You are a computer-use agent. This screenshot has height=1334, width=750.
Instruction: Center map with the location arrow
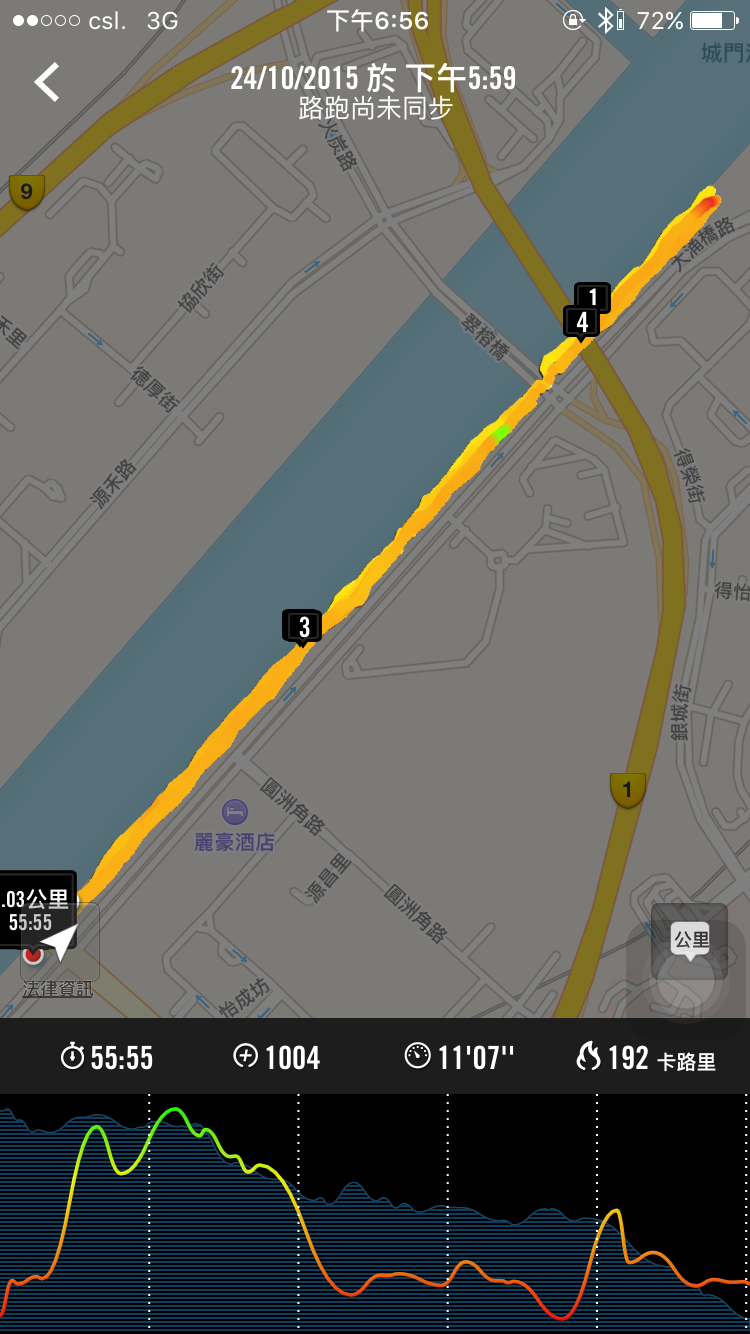click(61, 941)
